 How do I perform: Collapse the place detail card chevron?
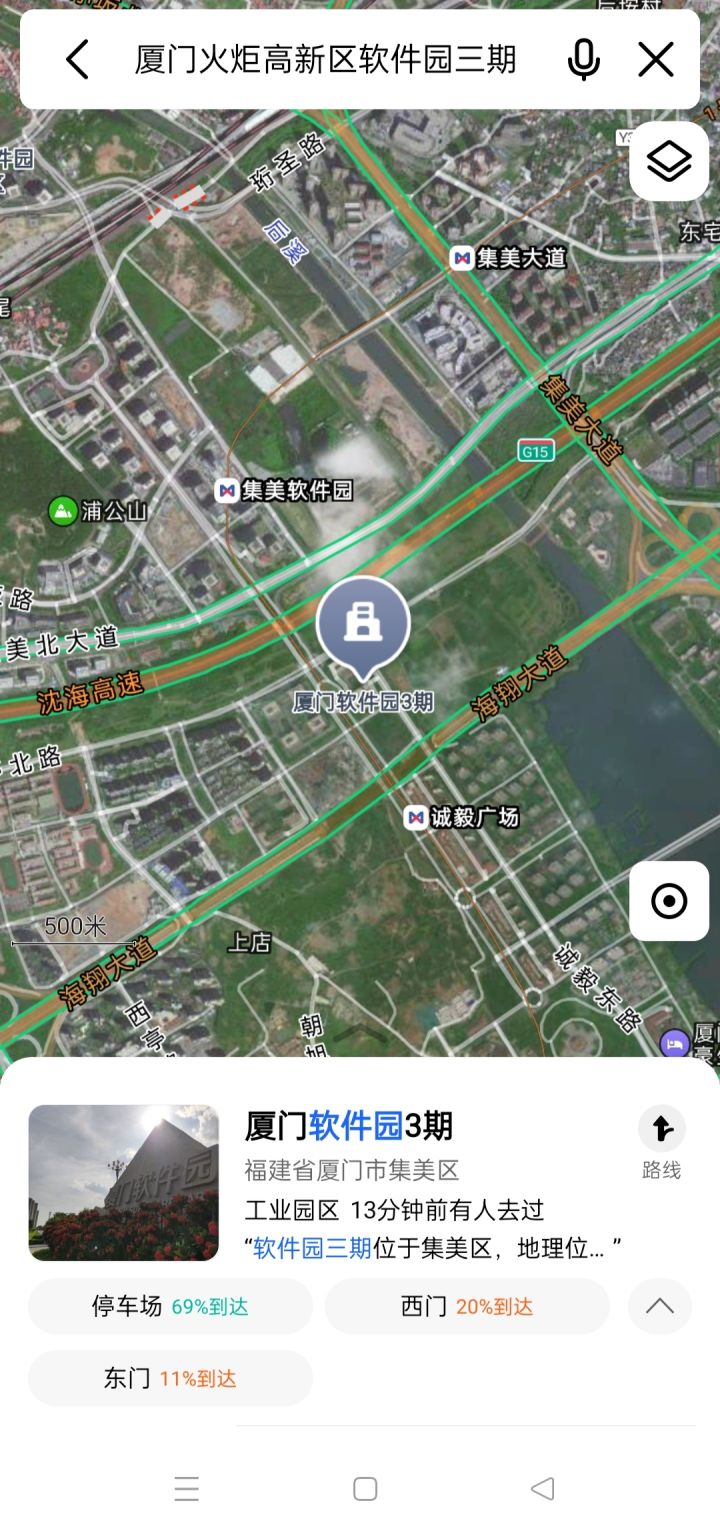(x=657, y=1306)
